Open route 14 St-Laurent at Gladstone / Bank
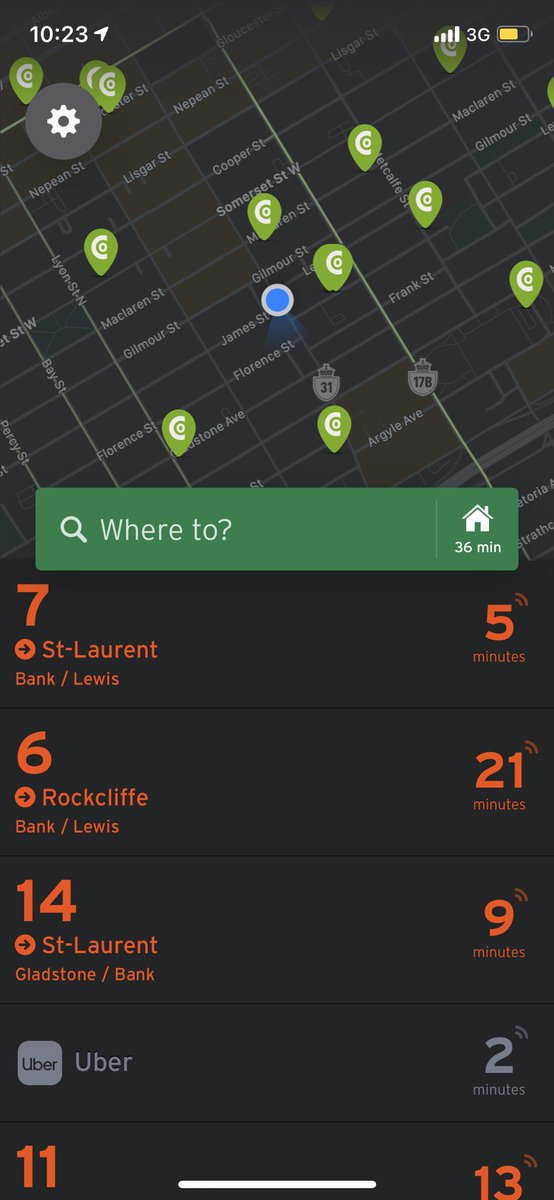This screenshot has width=554, height=1200. (x=277, y=930)
